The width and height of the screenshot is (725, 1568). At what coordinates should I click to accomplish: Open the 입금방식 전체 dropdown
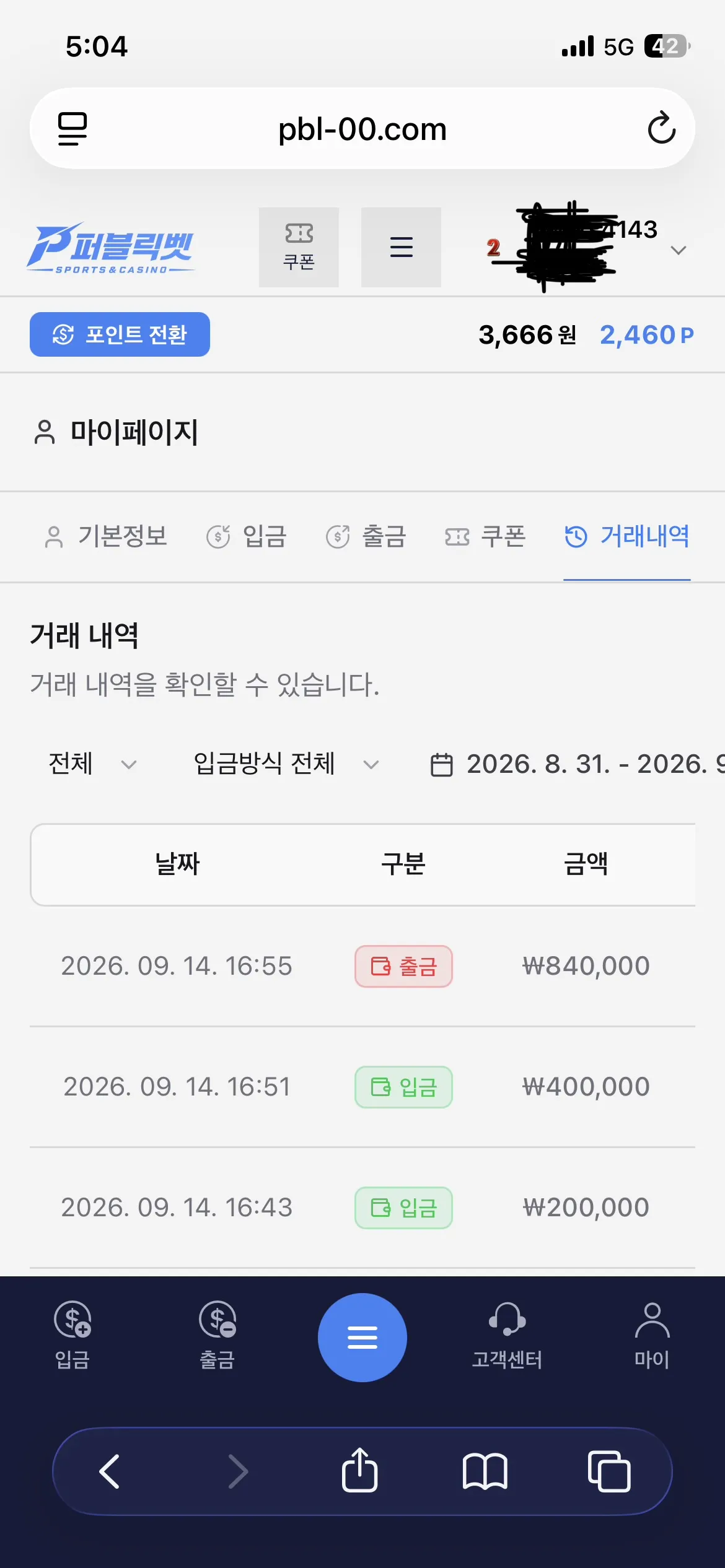[286, 764]
